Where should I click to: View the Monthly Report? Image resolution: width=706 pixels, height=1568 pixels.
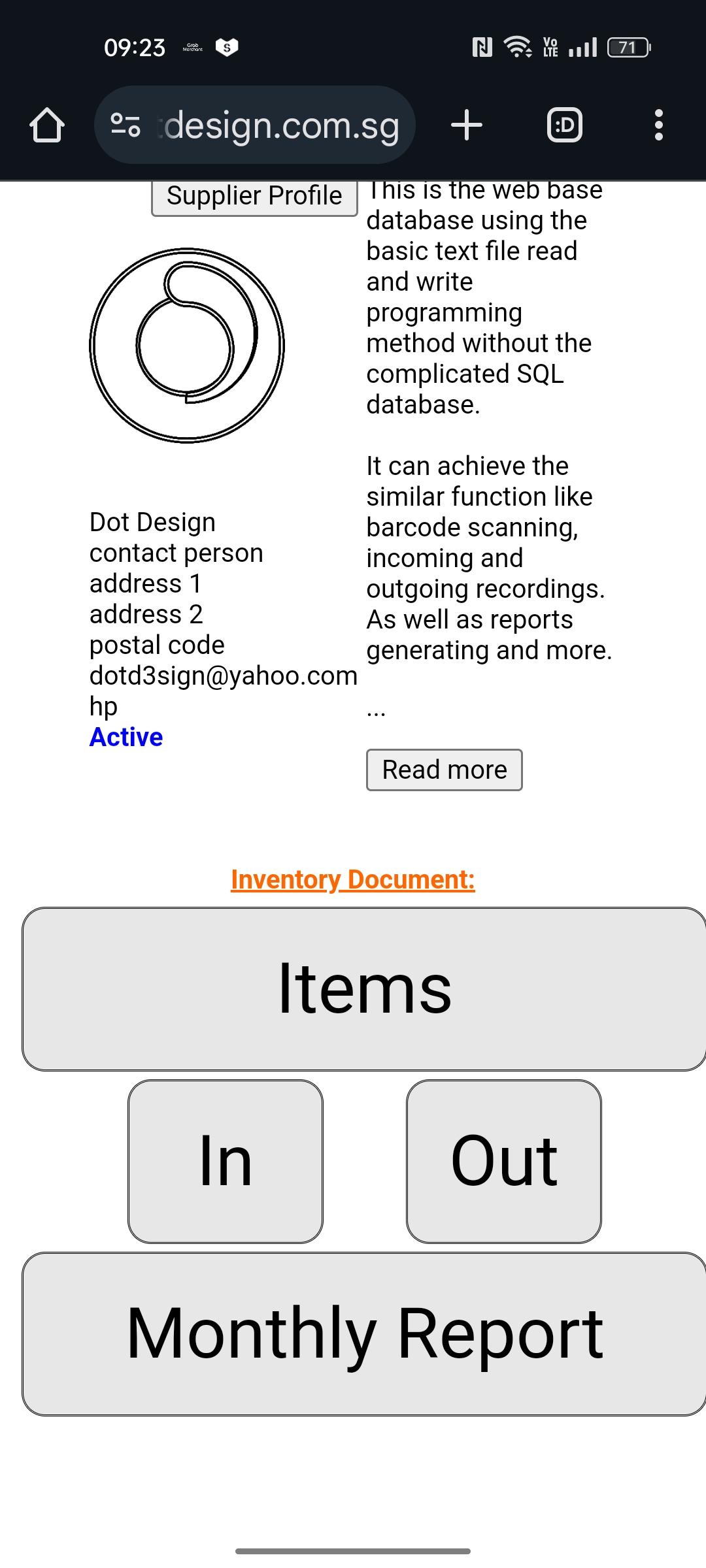click(364, 1333)
